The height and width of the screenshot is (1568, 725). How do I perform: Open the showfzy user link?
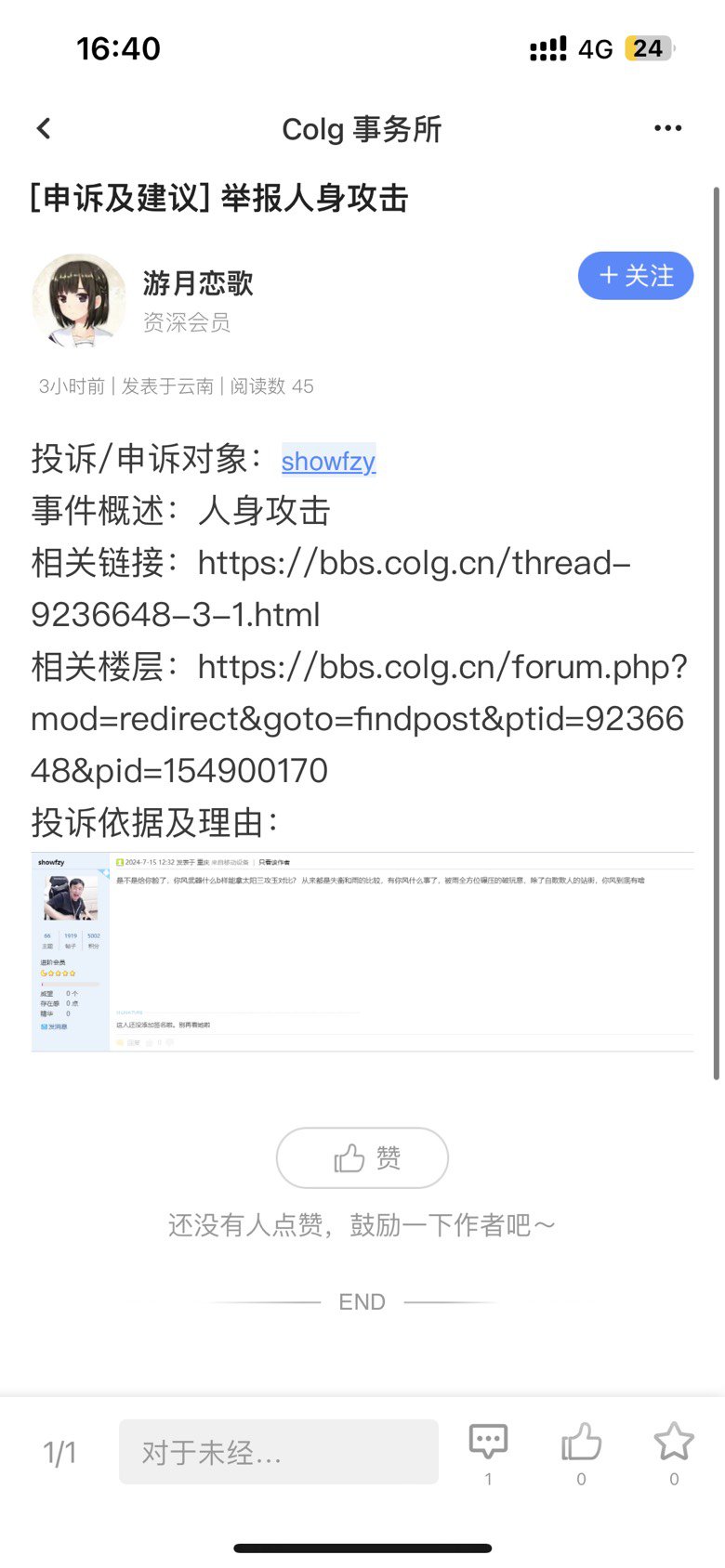[x=328, y=461]
